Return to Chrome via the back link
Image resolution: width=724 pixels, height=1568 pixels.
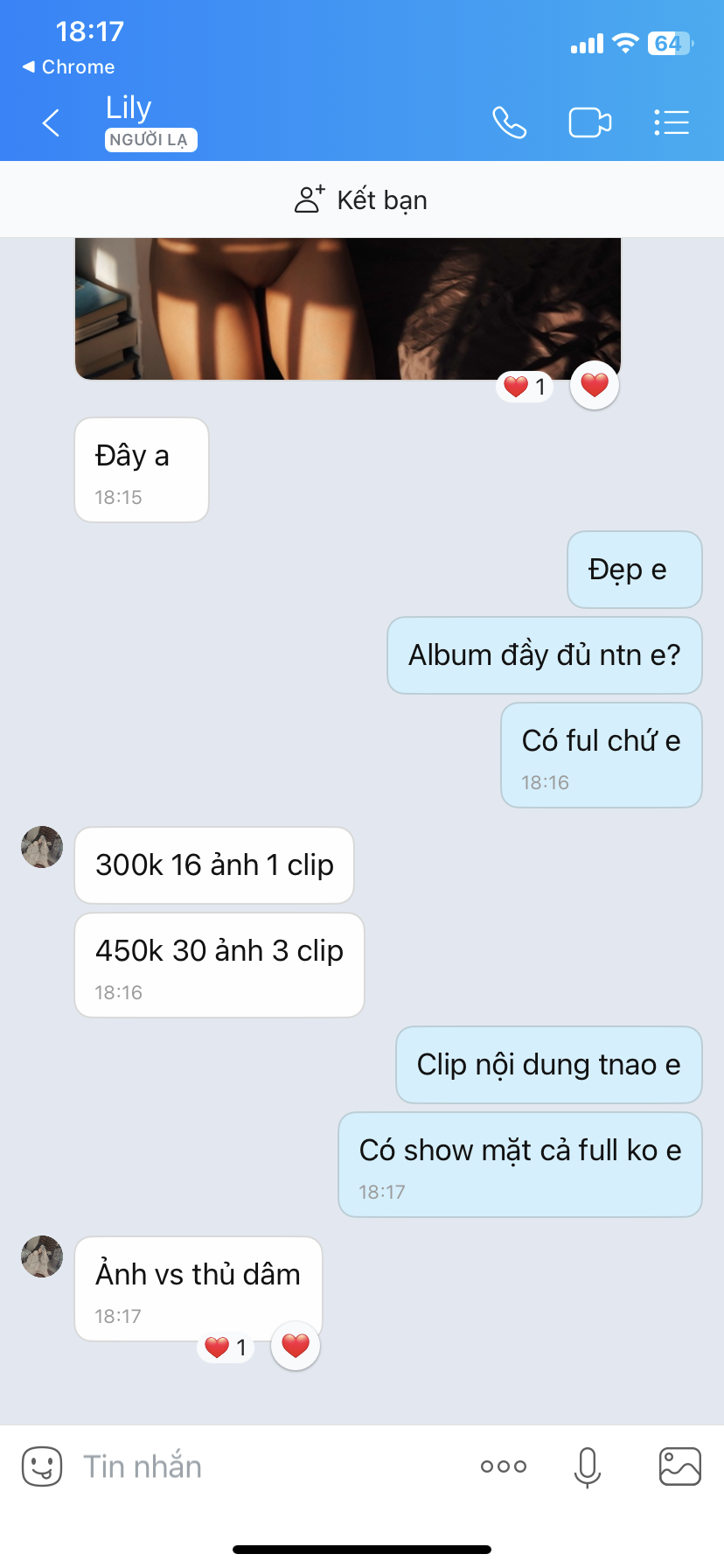tap(68, 67)
